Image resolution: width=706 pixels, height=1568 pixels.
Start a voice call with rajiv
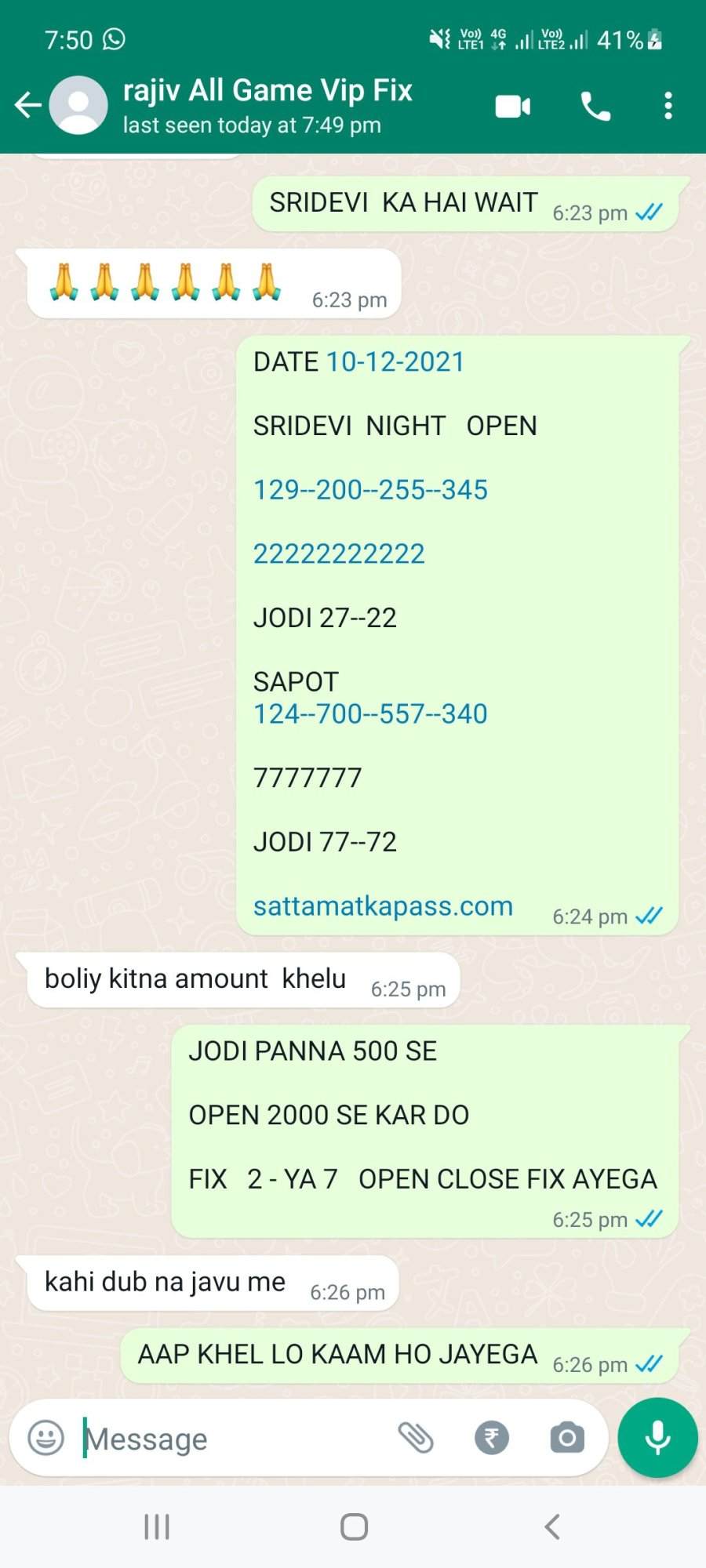595,106
